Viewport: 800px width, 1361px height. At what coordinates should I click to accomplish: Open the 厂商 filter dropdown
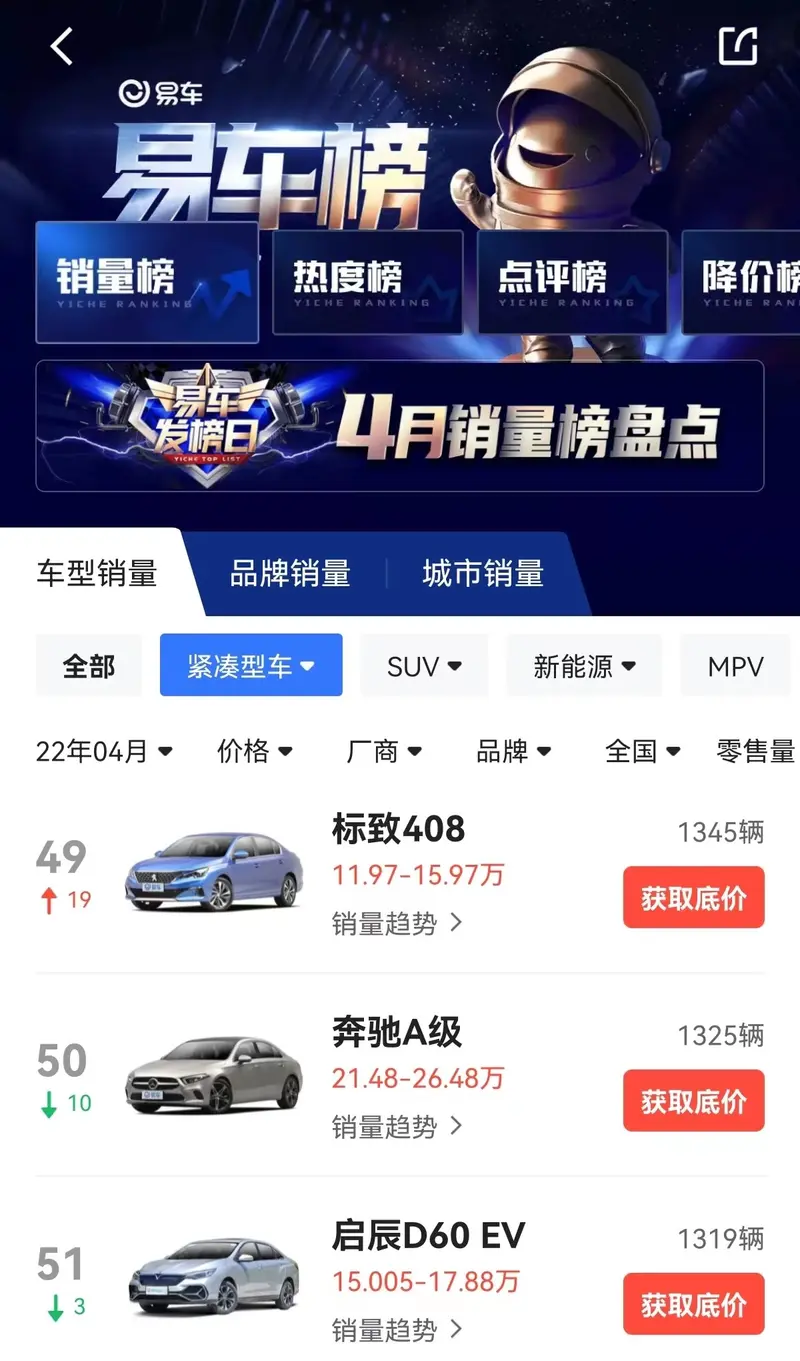click(x=384, y=751)
